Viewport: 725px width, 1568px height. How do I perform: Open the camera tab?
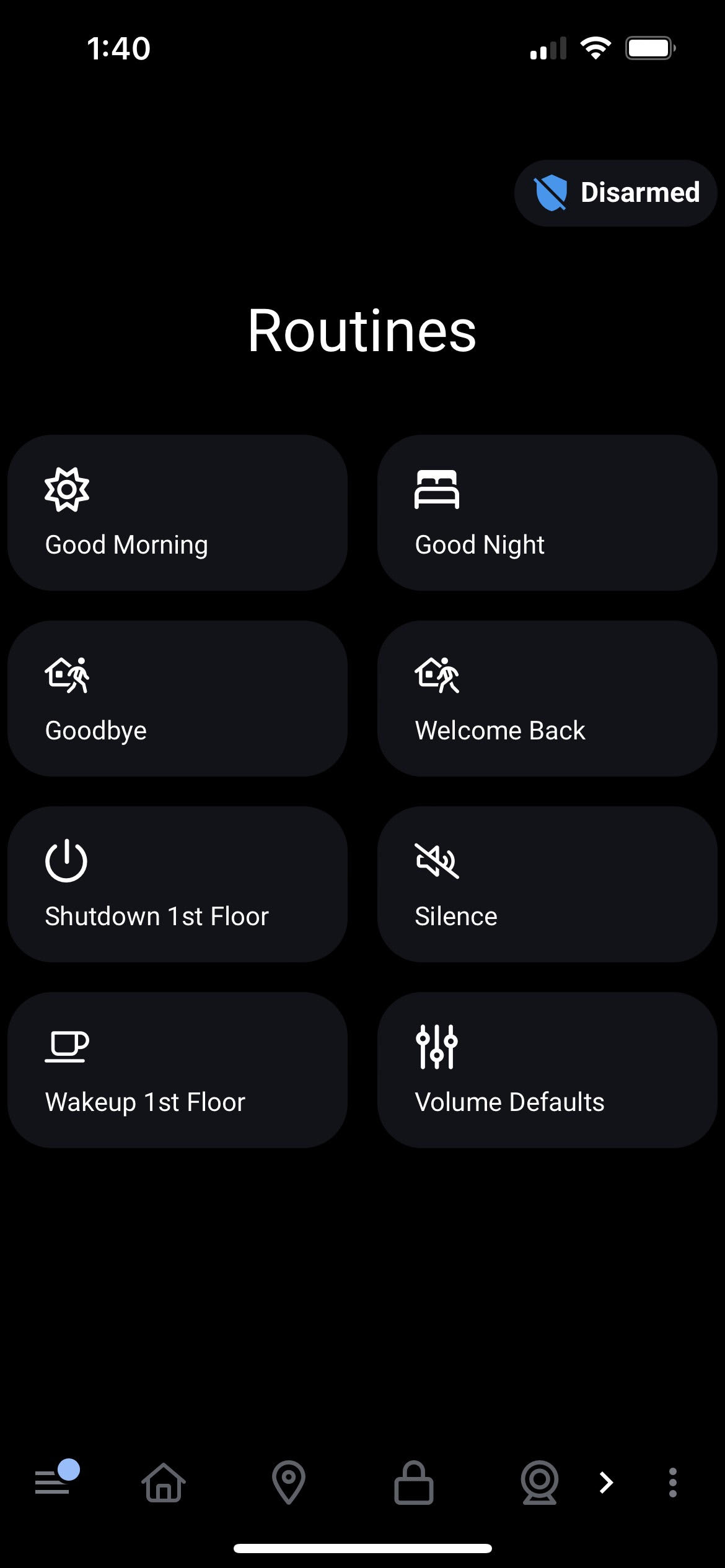pyautogui.click(x=540, y=1483)
